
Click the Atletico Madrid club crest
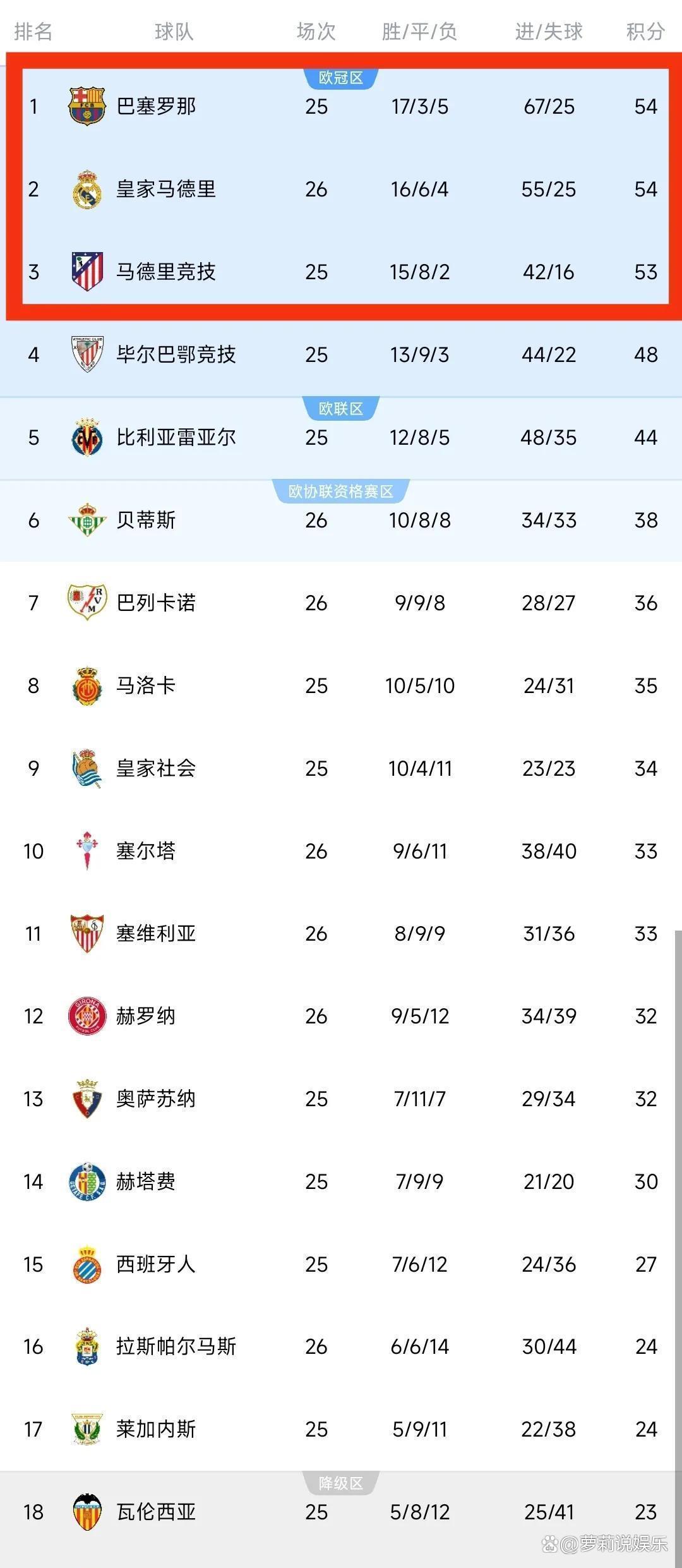click(87, 272)
